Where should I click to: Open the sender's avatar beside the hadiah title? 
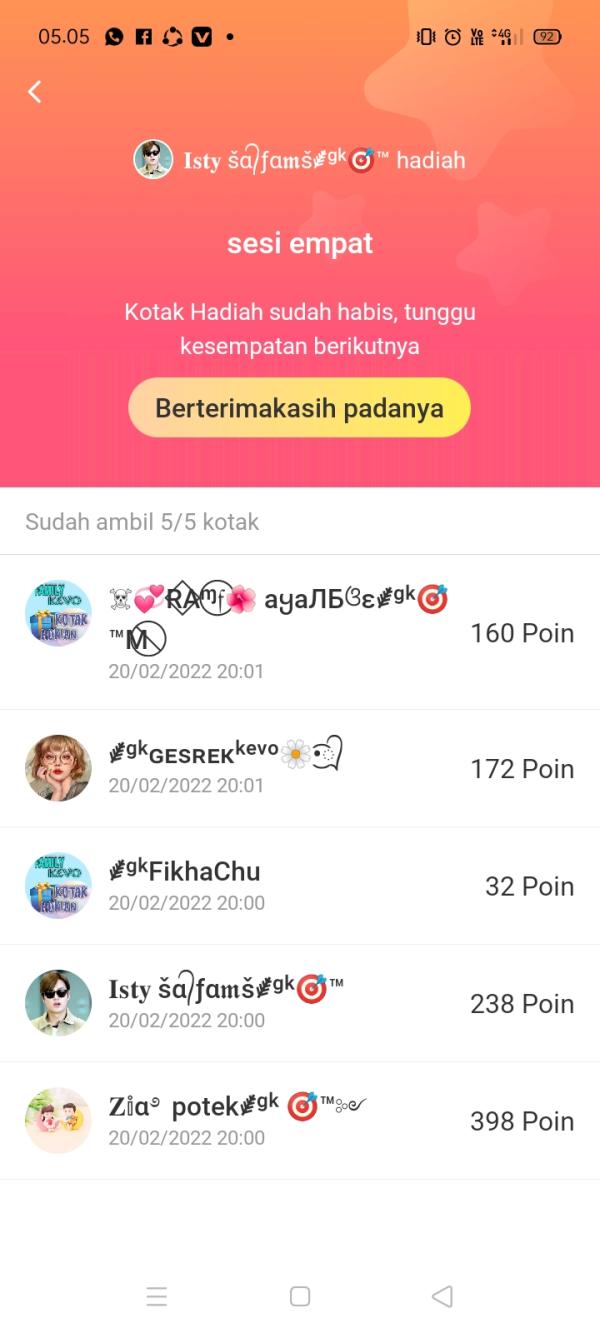coord(153,160)
